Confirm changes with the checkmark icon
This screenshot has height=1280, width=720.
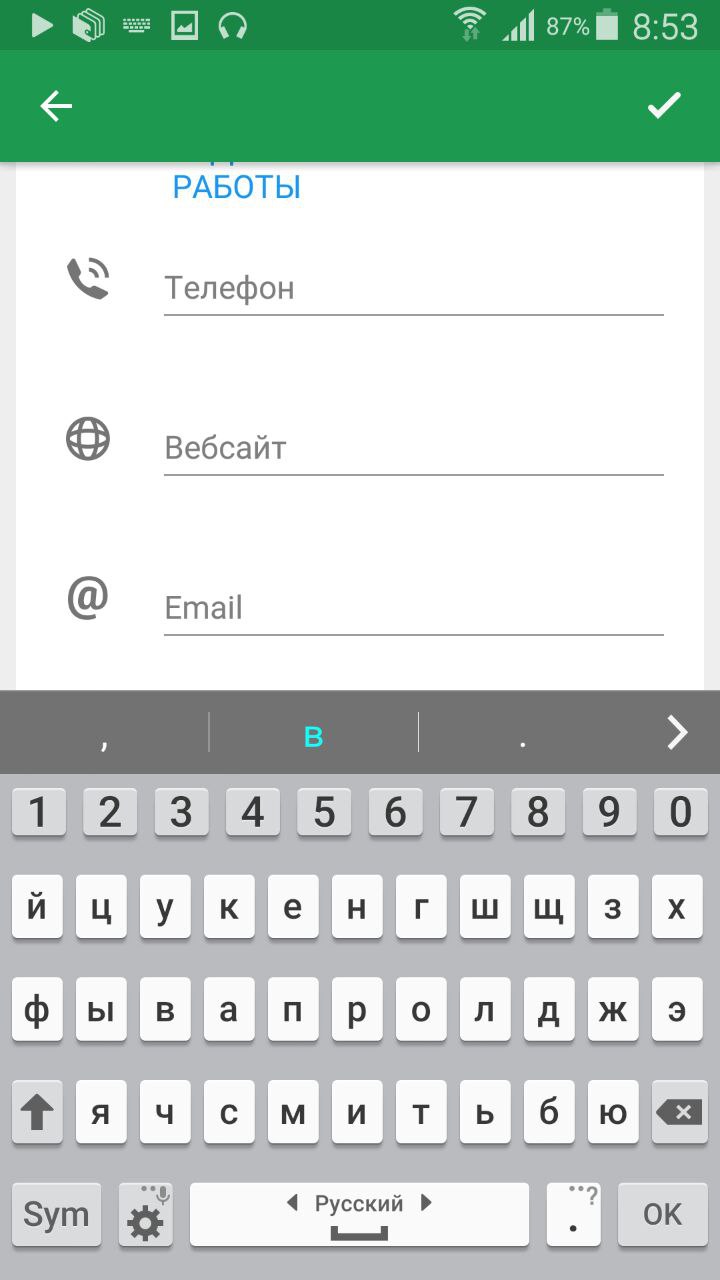pos(664,105)
